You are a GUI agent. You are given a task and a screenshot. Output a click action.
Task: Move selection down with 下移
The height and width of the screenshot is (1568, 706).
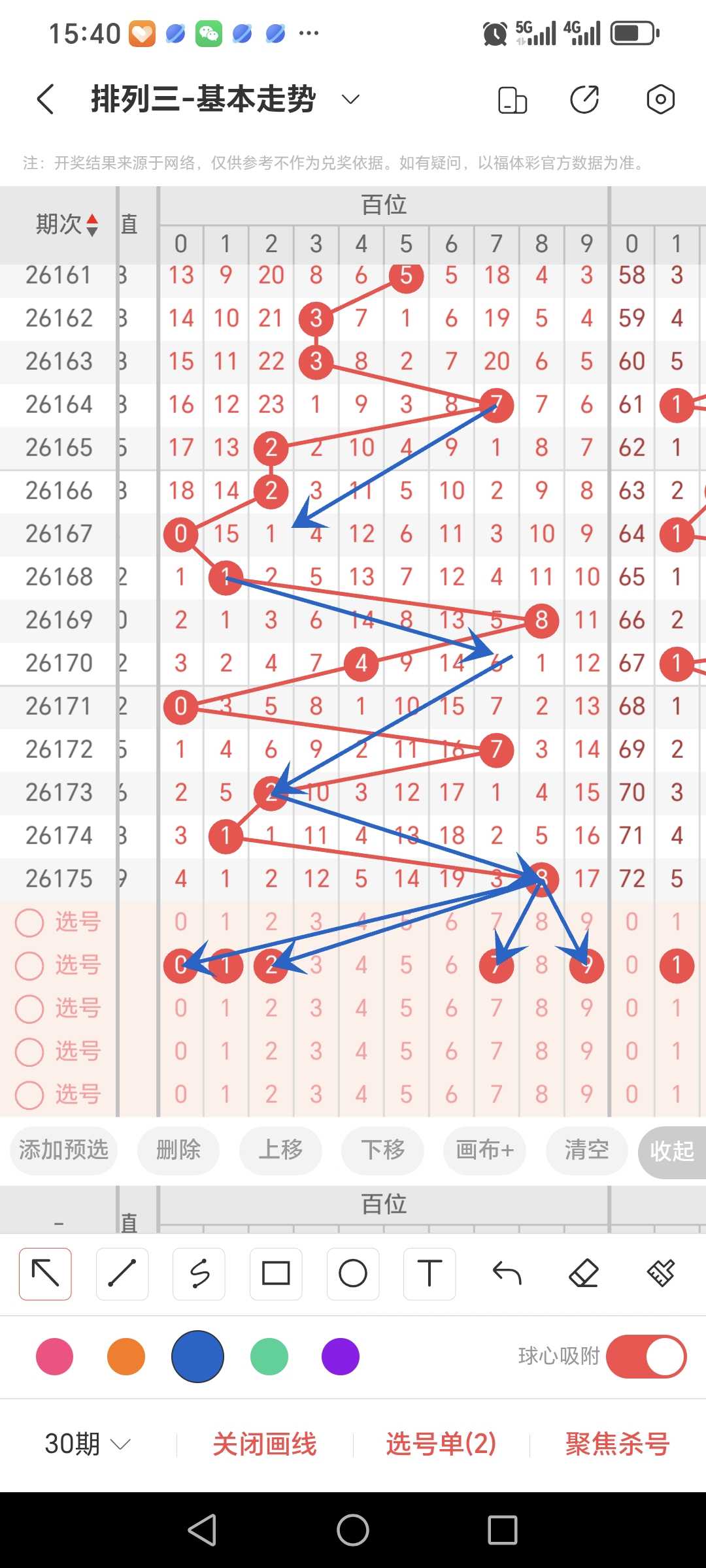pos(382,1150)
